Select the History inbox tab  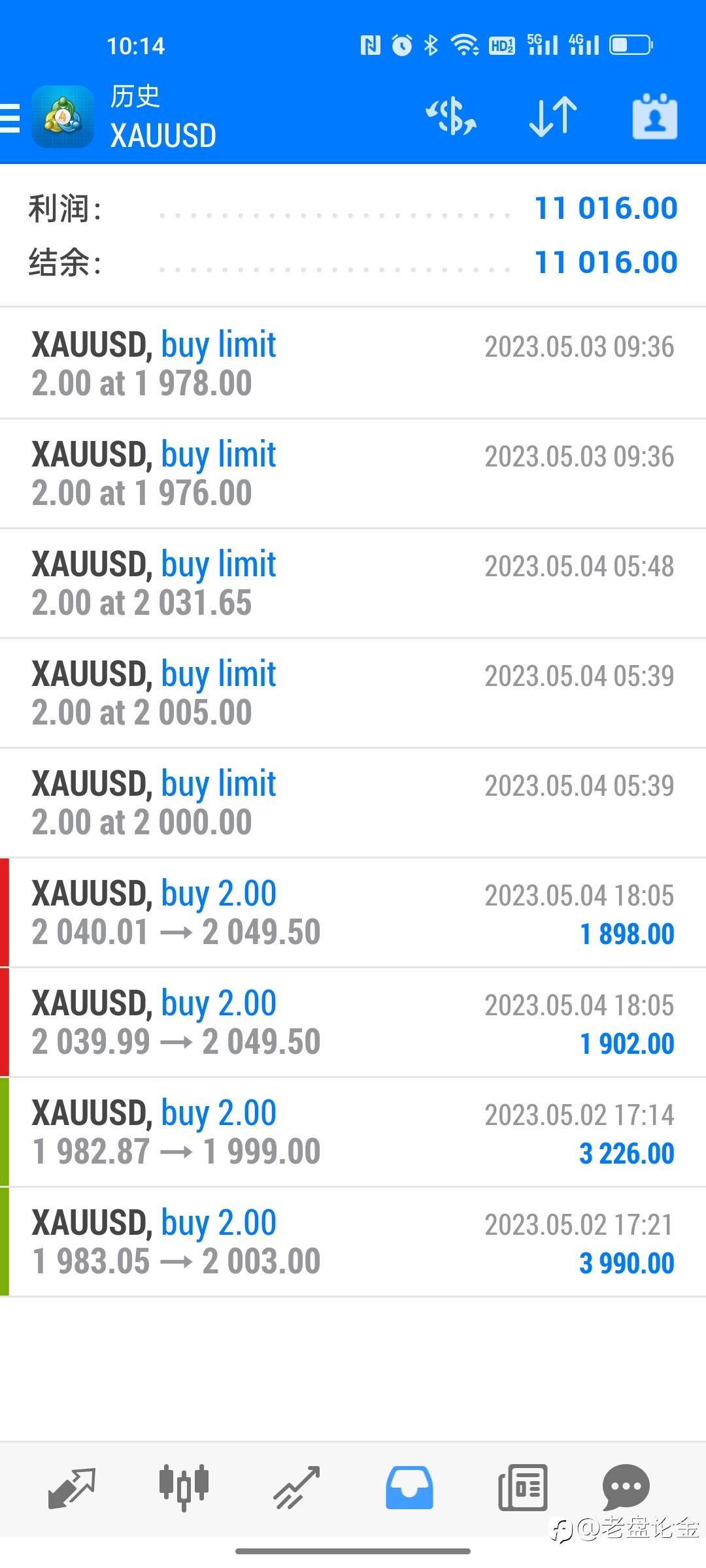tap(409, 1488)
